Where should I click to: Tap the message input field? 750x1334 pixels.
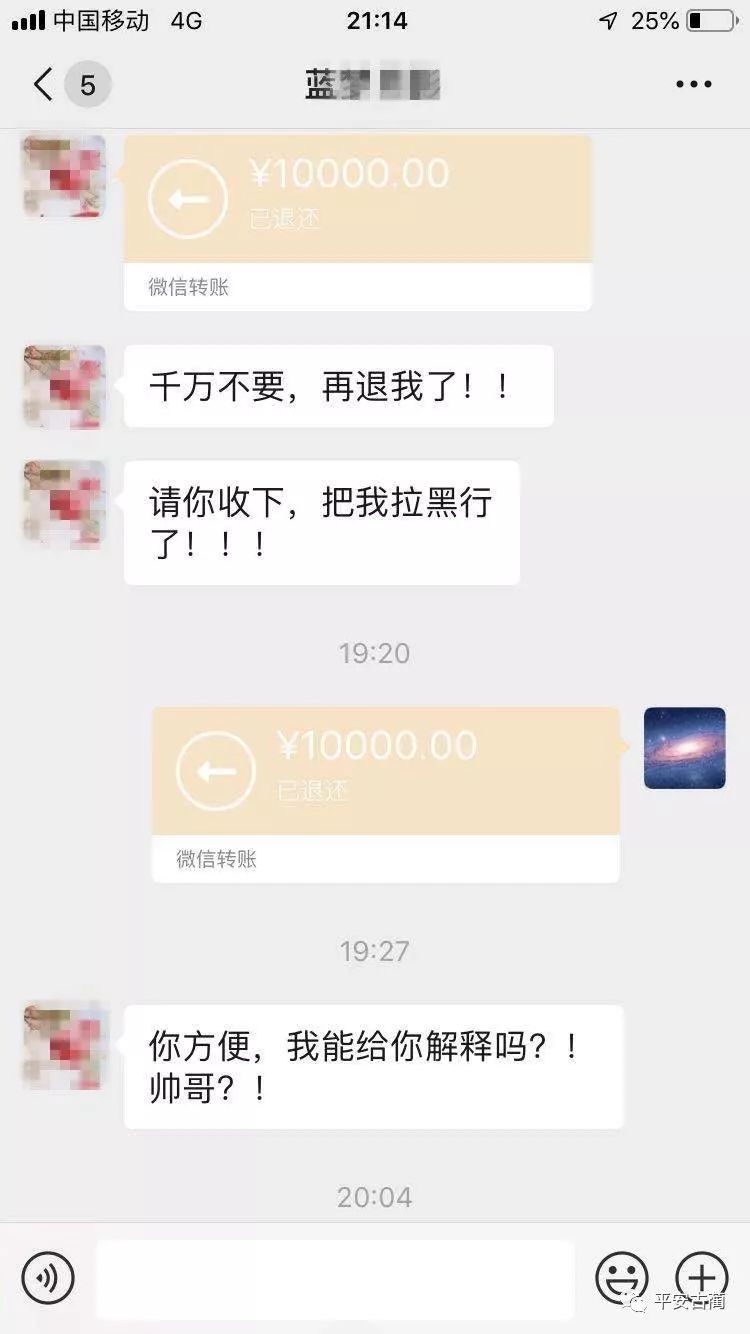[x=335, y=1278]
